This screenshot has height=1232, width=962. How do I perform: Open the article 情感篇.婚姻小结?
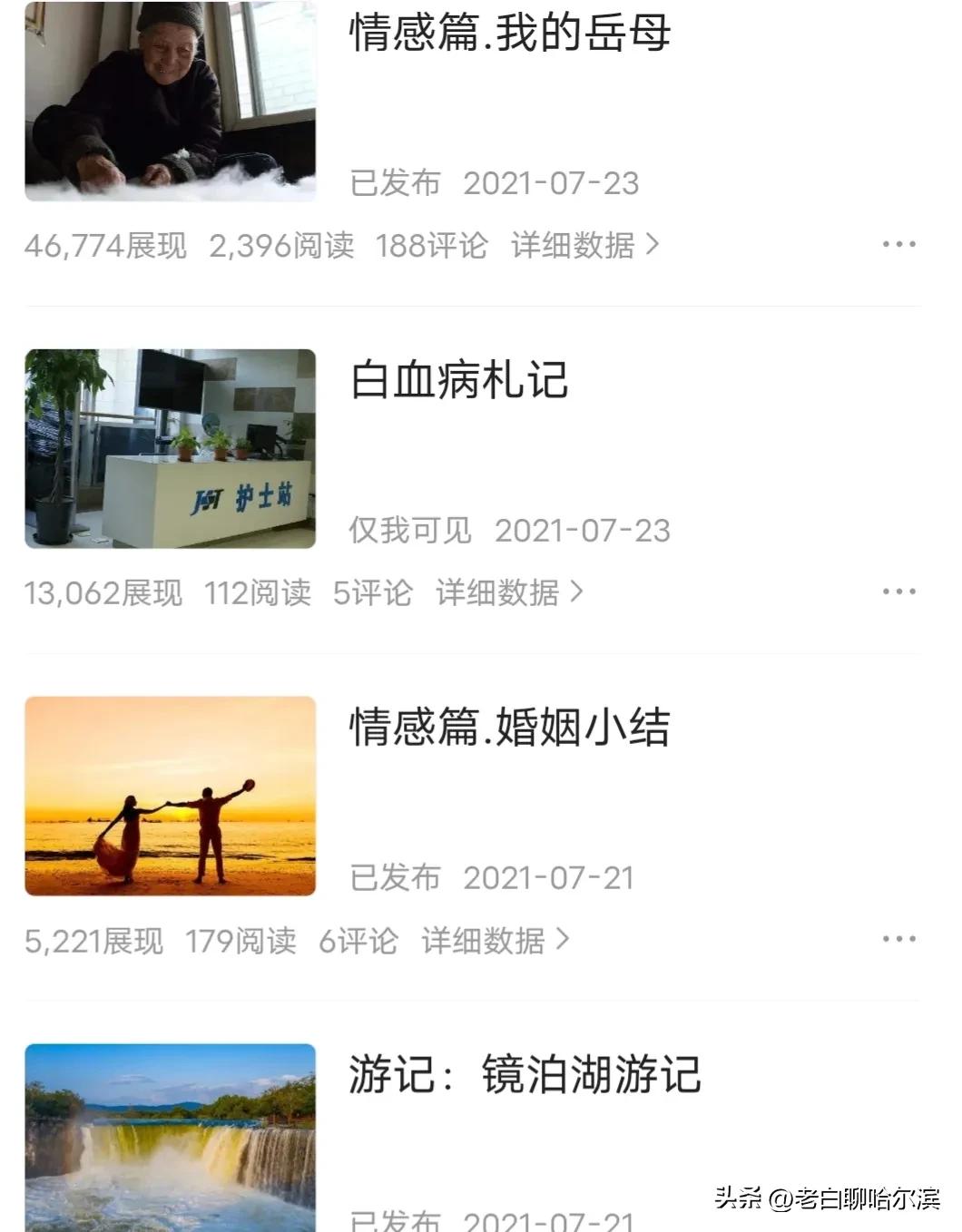[x=510, y=728]
